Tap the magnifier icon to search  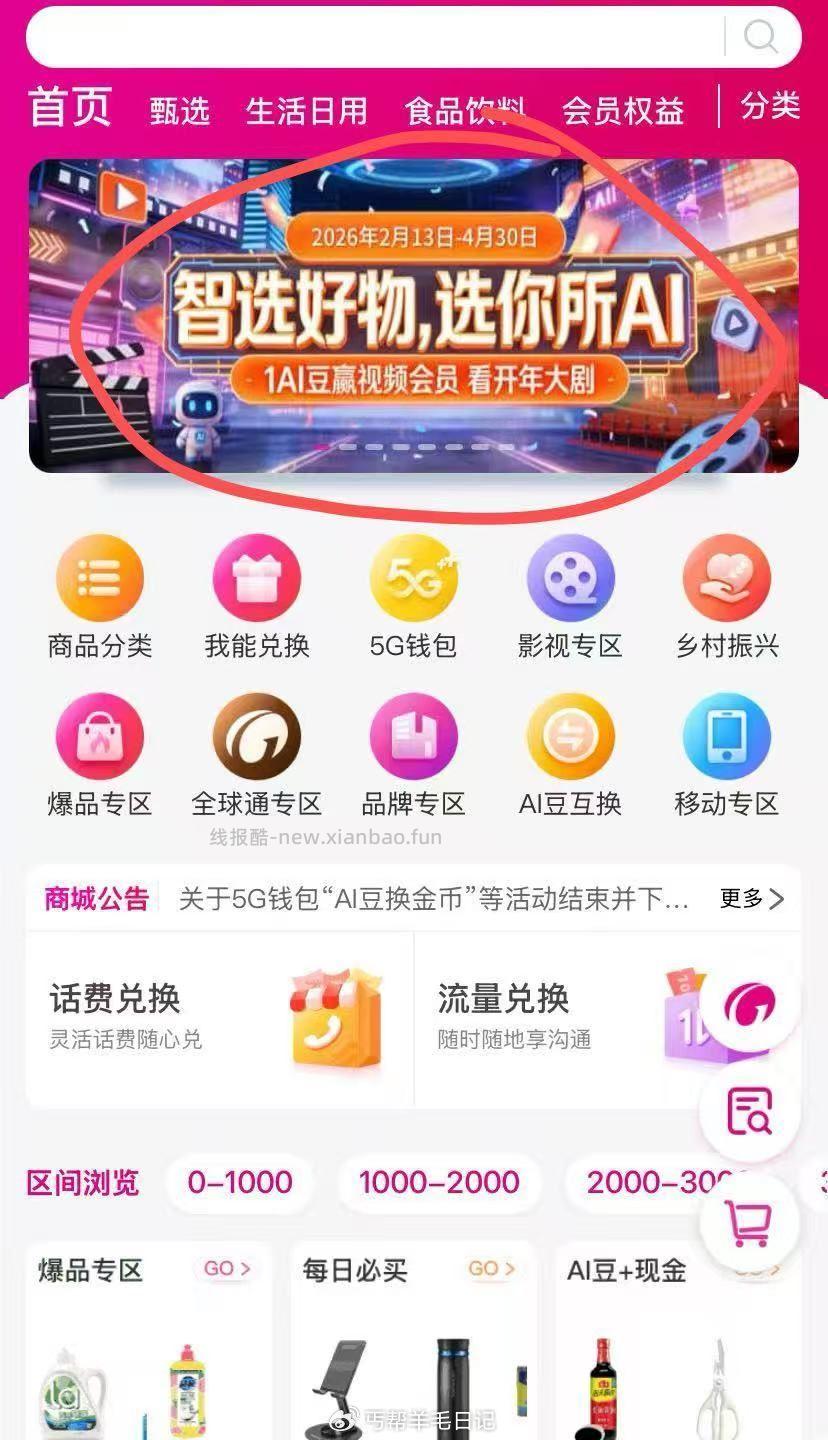[x=761, y=38]
